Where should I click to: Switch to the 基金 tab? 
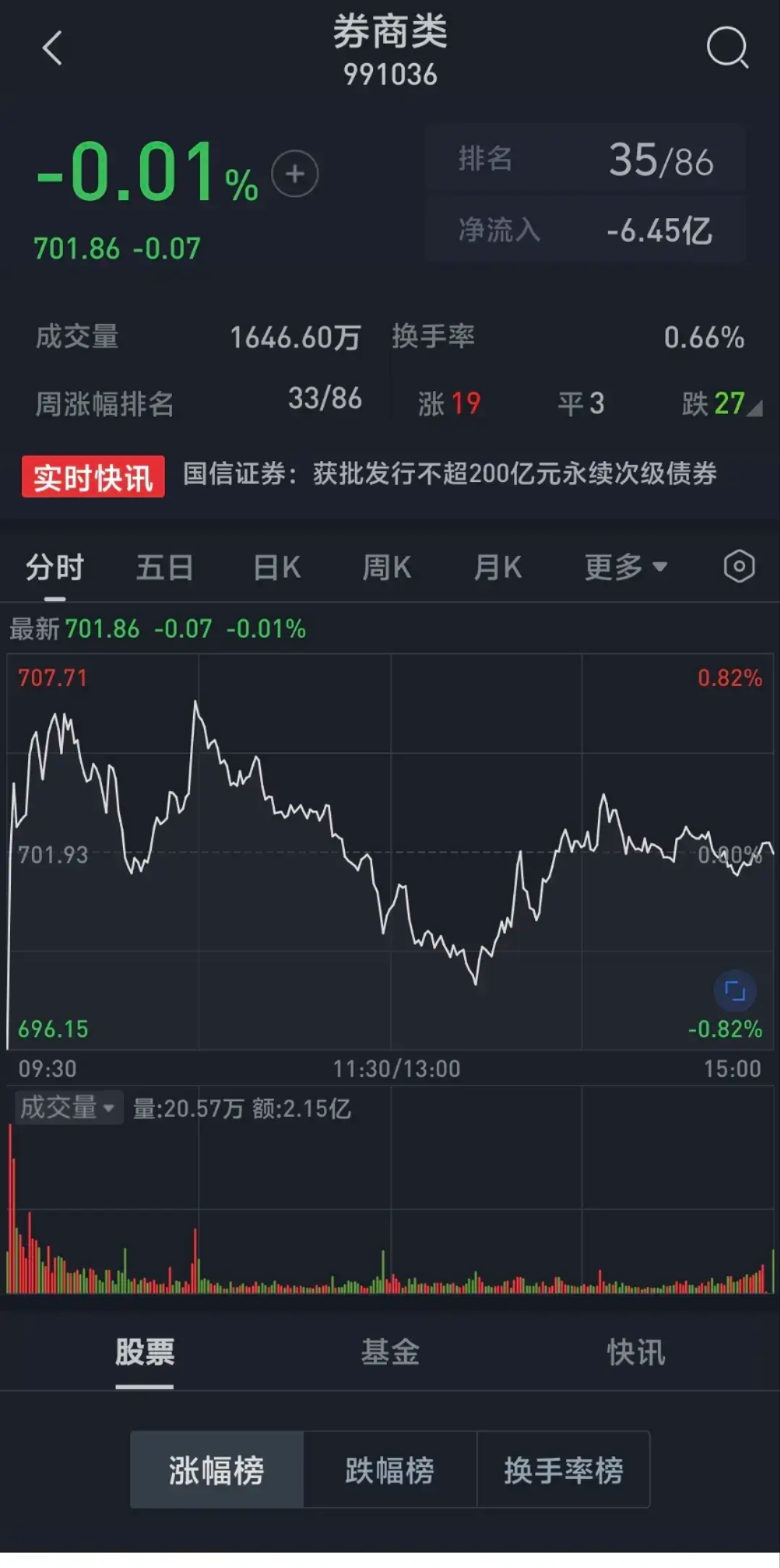390,1352
